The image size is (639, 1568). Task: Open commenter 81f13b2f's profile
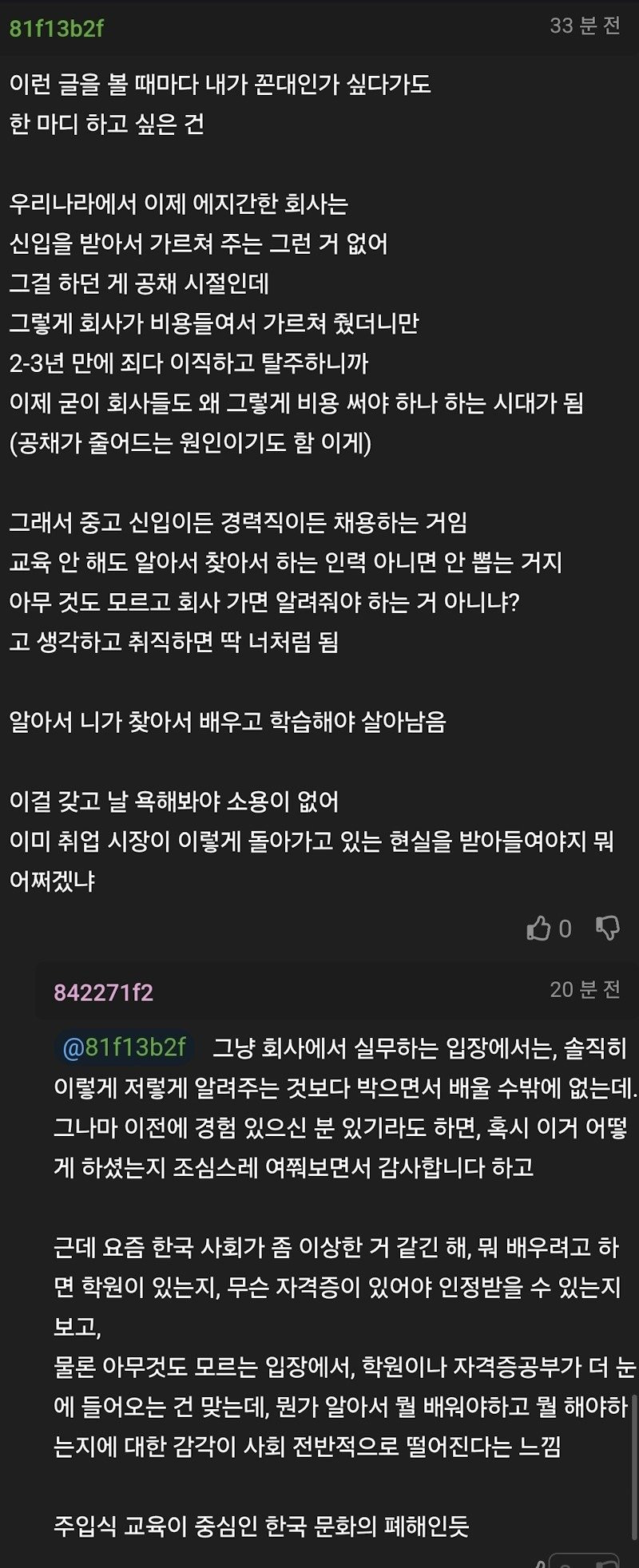coord(57,29)
